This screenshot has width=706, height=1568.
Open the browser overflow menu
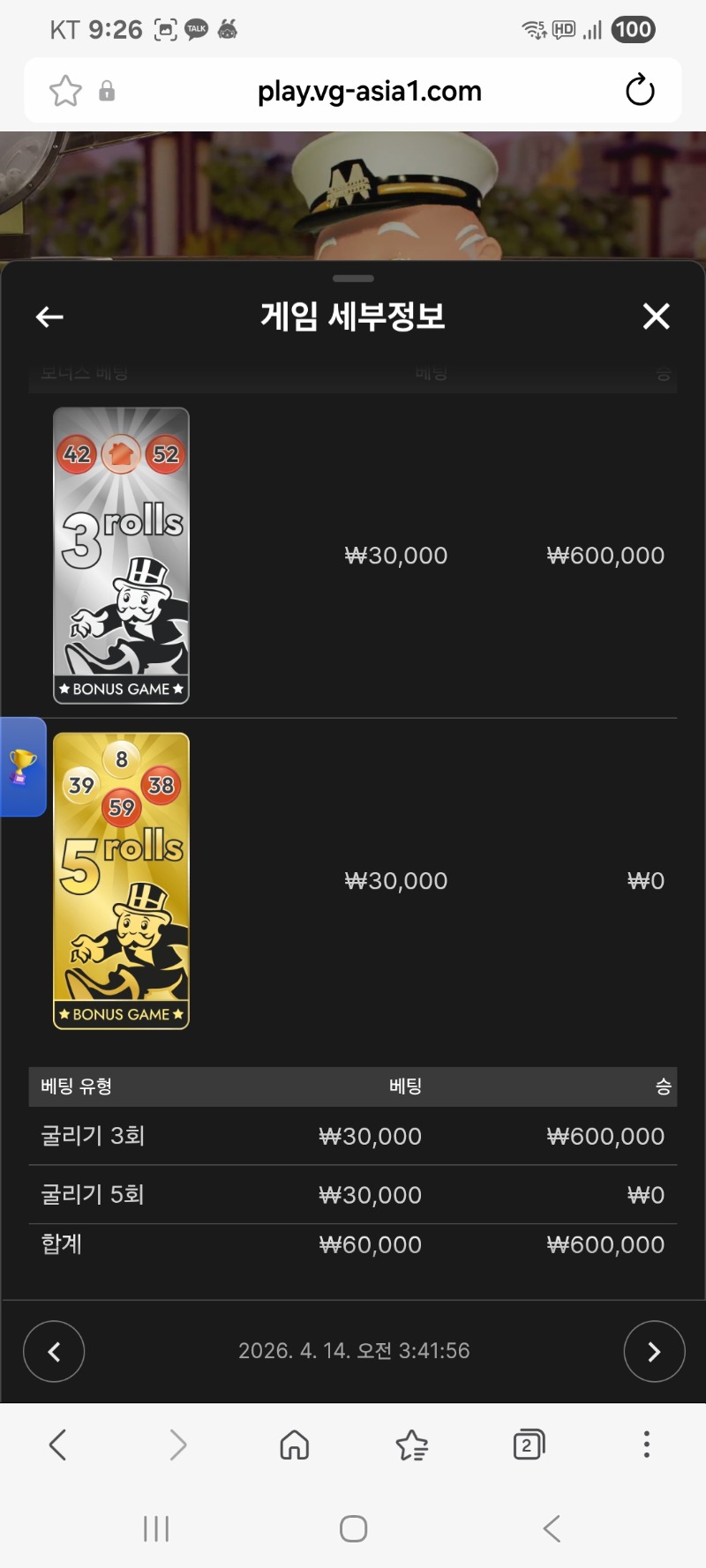pos(646,1445)
